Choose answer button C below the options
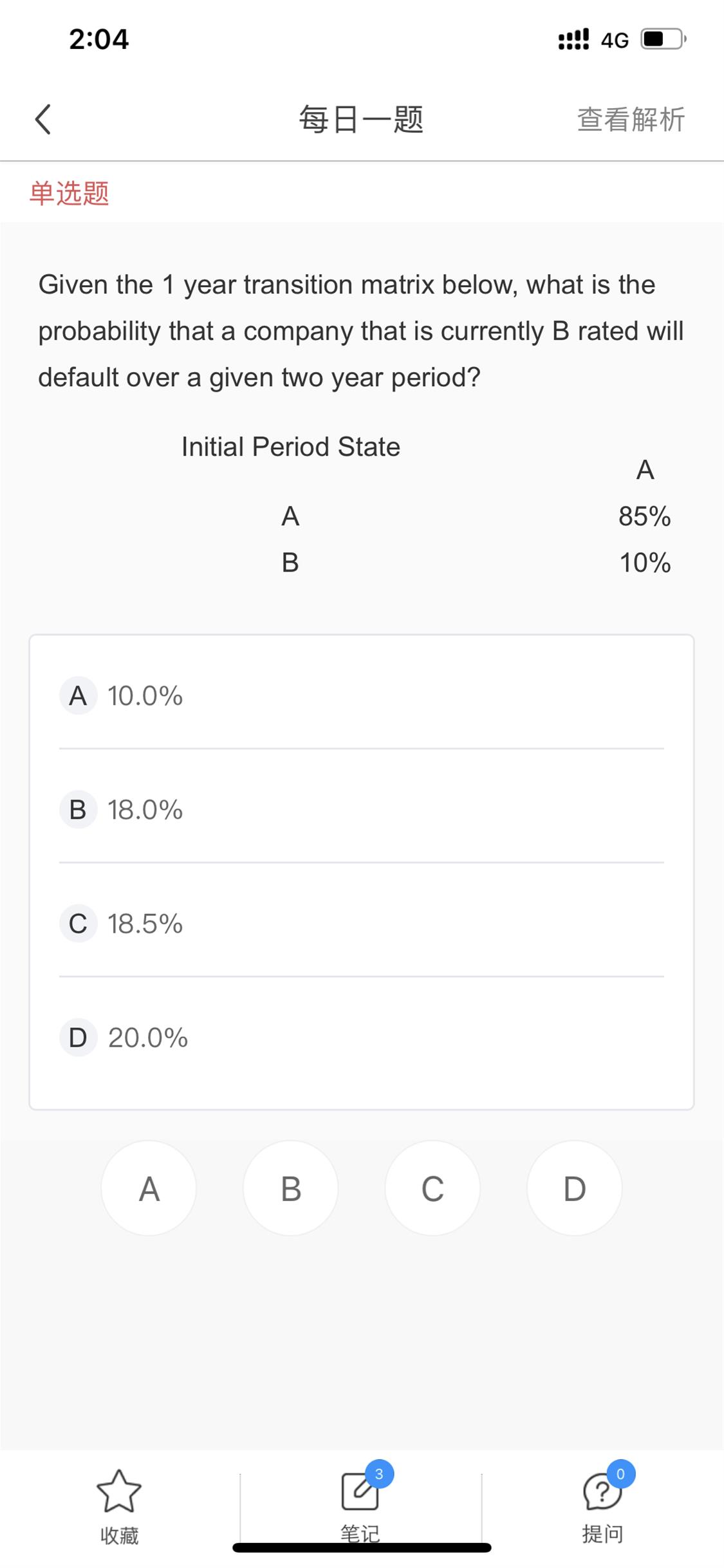The image size is (724, 1568). [432, 1188]
